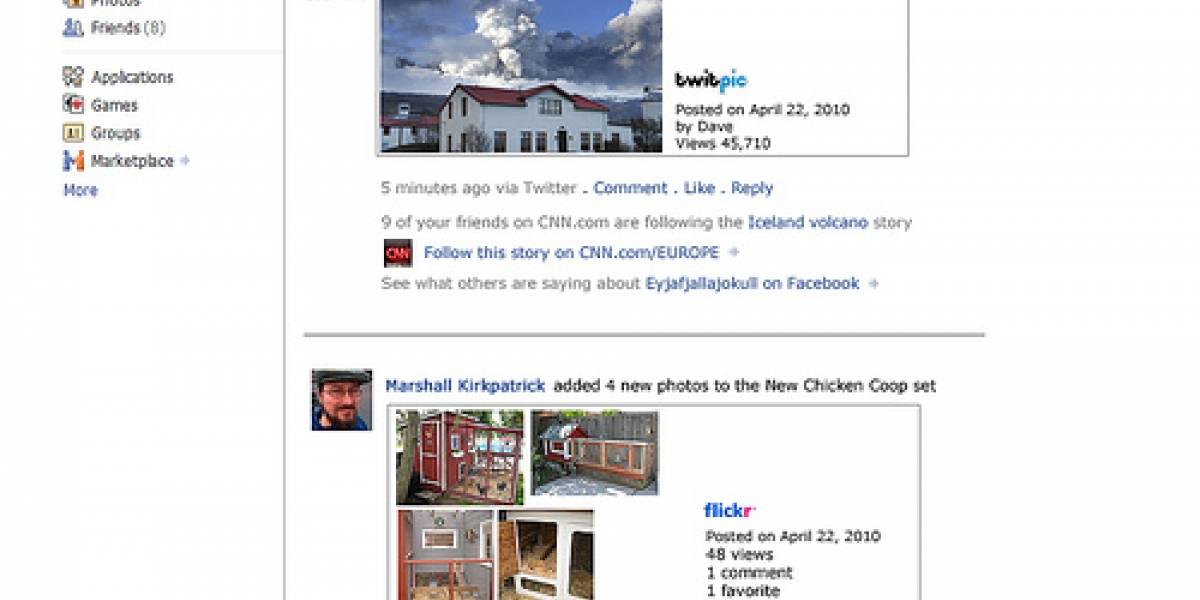Open Marketplace from the sidebar

[132, 161]
